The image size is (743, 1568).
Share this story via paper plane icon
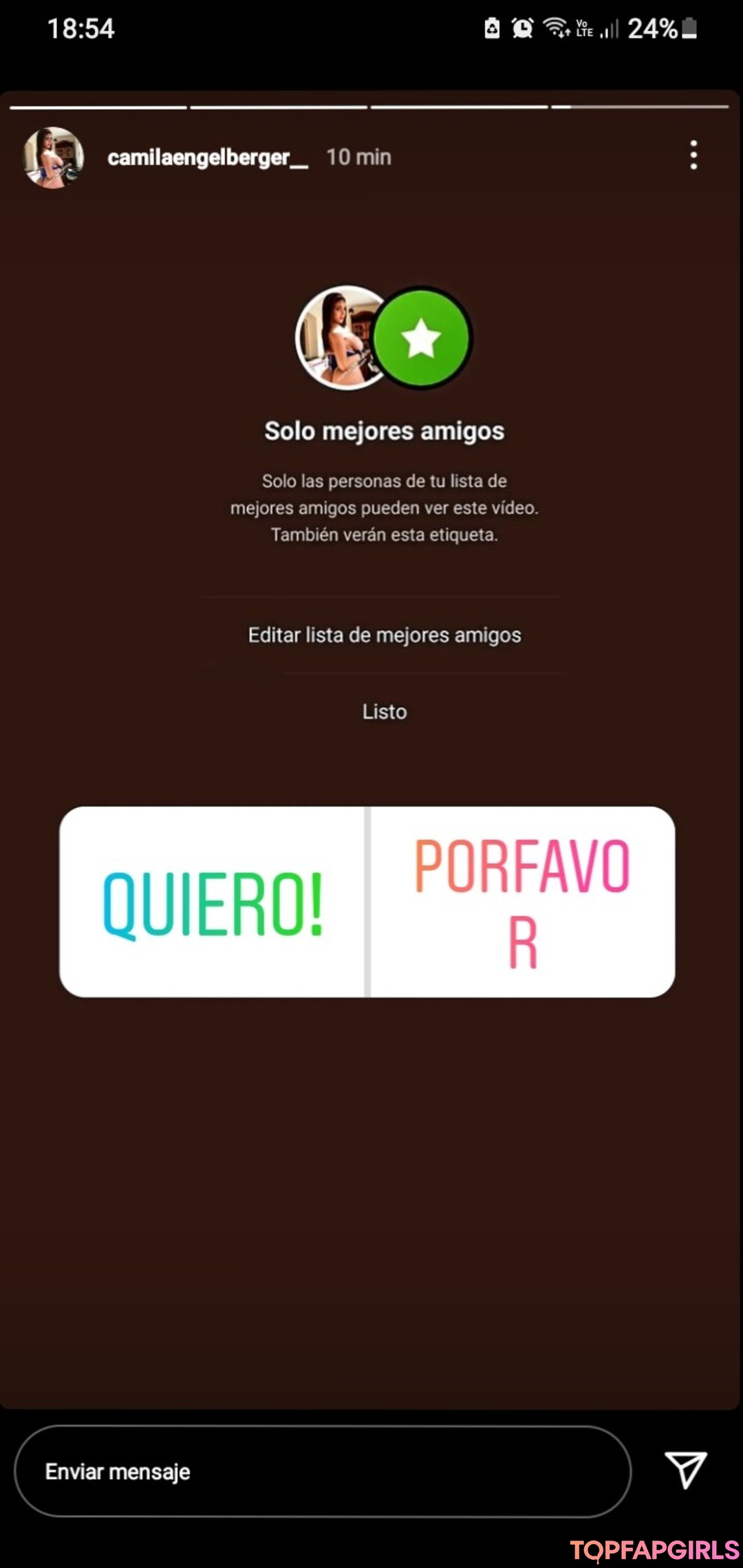coord(685,1470)
